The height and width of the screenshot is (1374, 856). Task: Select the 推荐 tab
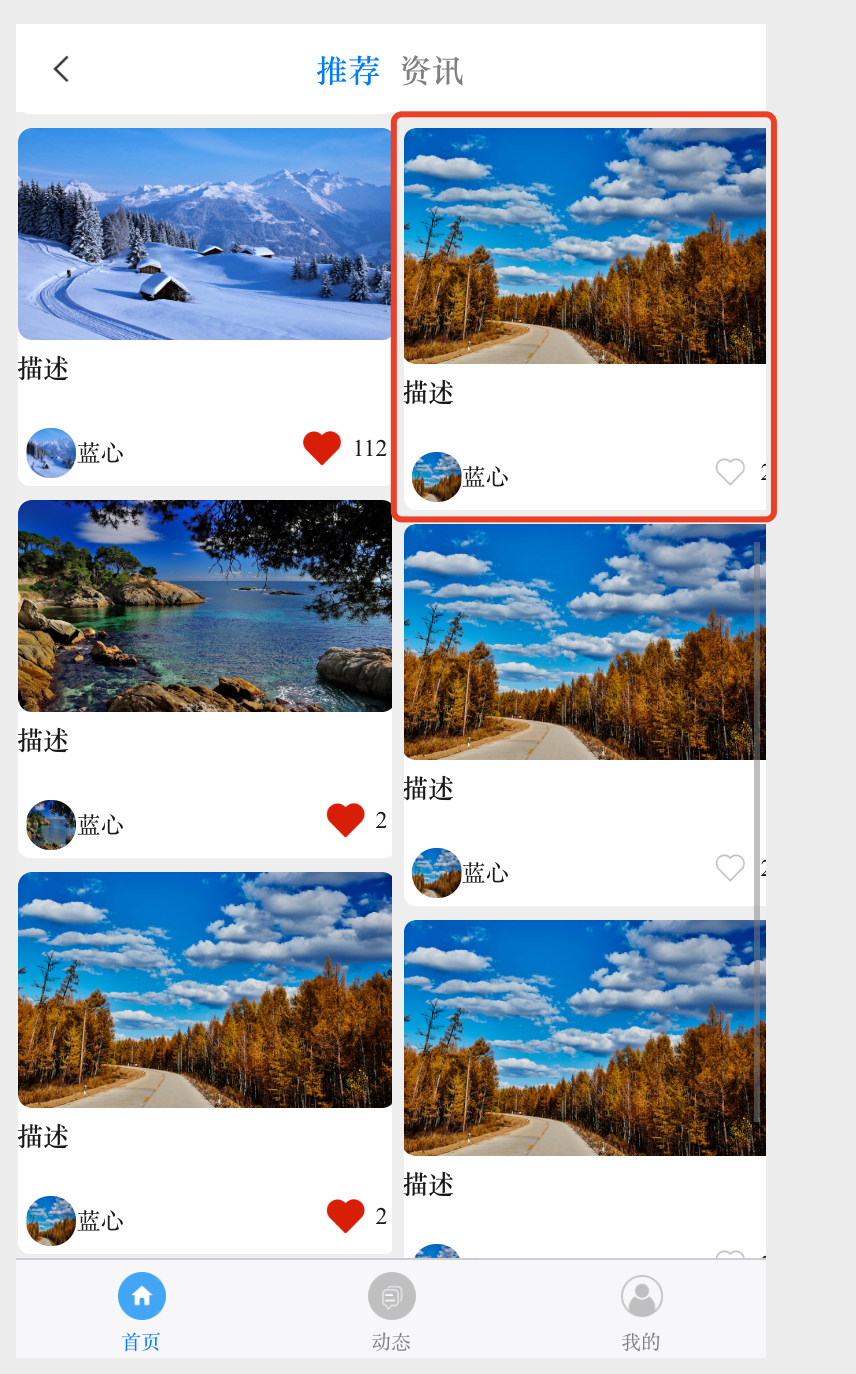[348, 71]
